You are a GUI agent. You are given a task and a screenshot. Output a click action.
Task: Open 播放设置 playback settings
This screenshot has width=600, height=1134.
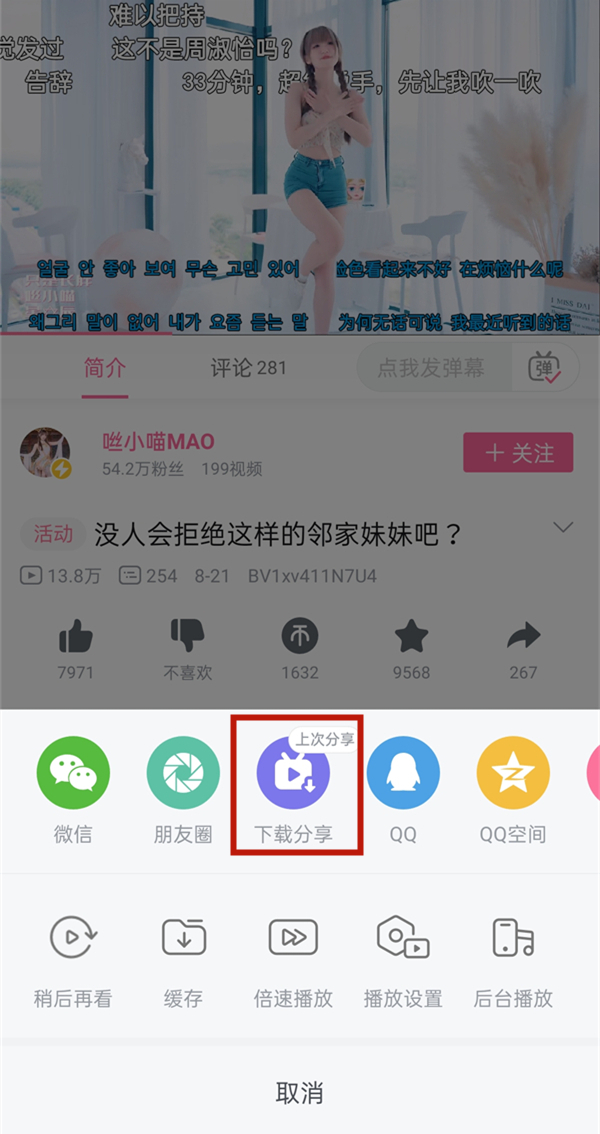(x=403, y=938)
